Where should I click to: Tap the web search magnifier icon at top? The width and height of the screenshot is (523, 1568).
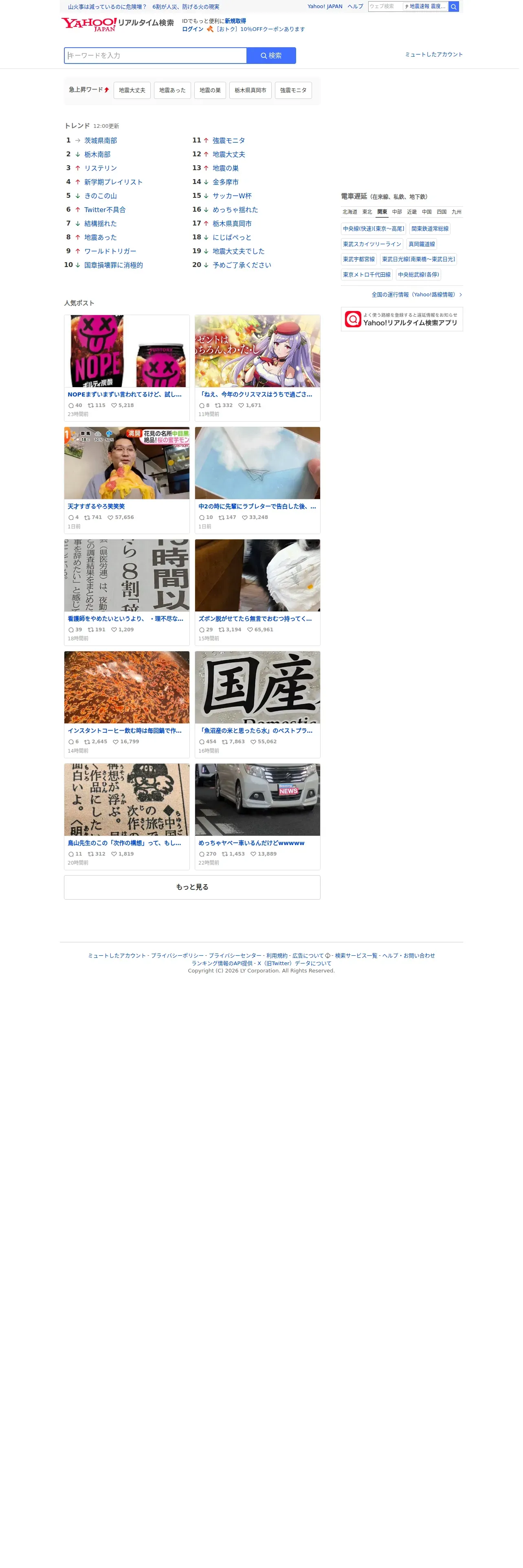(456, 7)
